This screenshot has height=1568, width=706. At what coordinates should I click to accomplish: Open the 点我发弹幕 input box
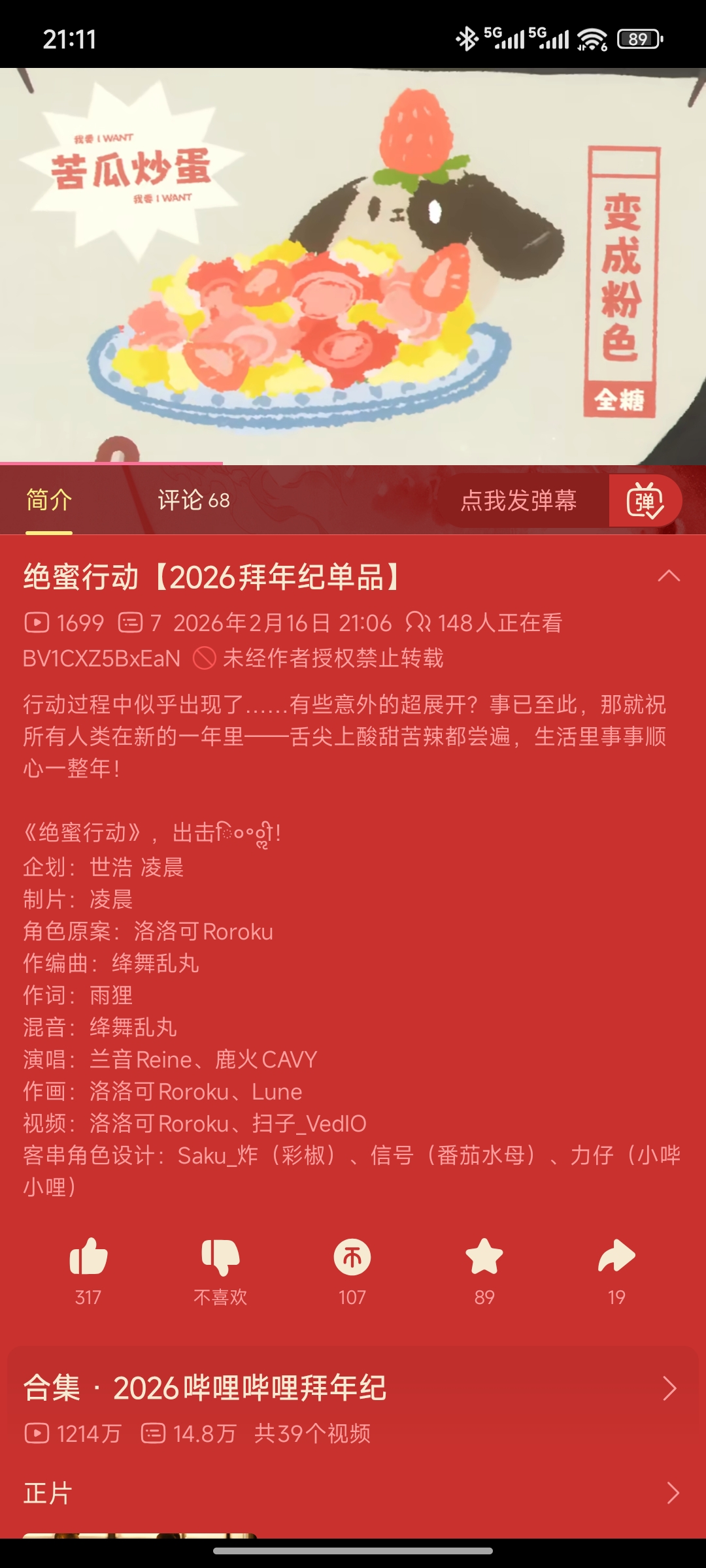pyautogui.click(x=519, y=500)
